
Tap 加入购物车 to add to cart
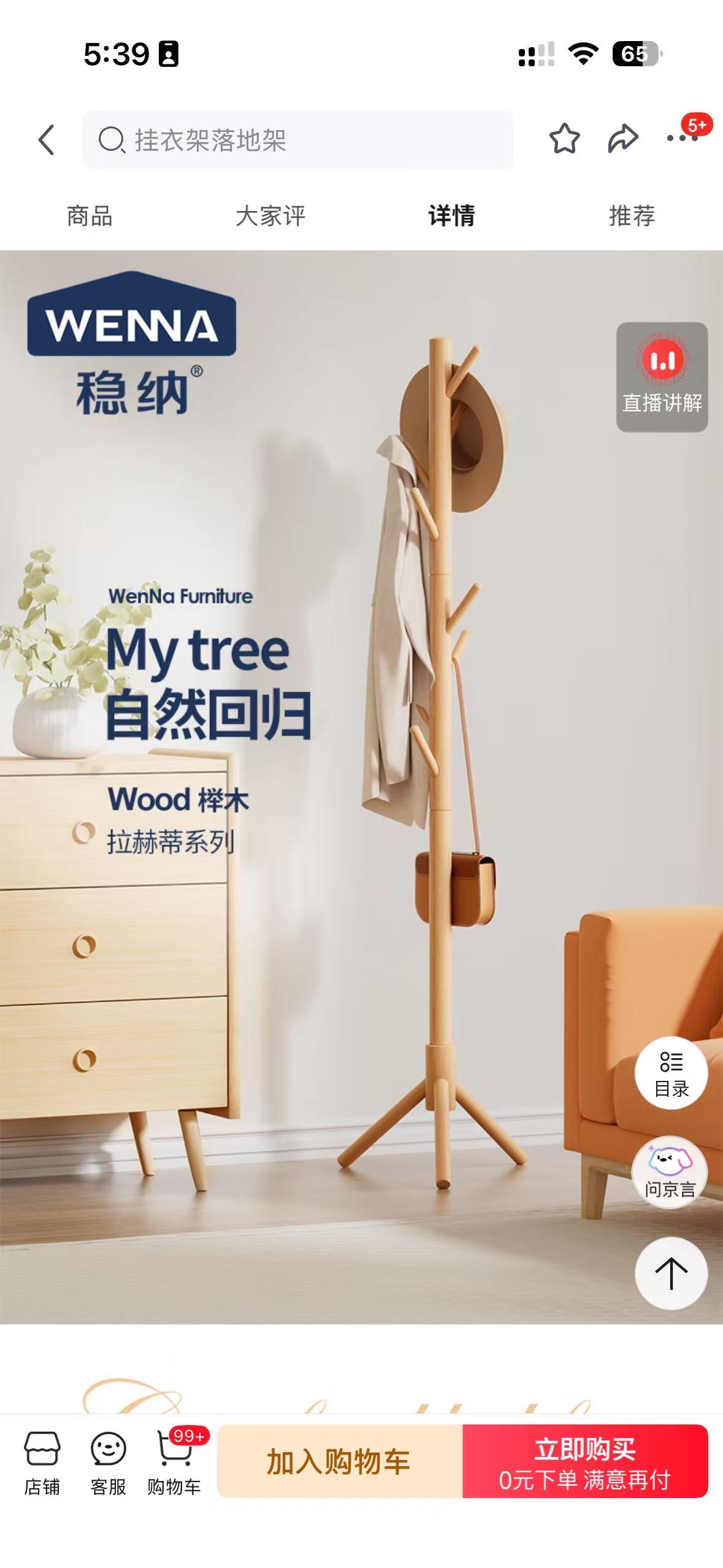coord(340,1461)
